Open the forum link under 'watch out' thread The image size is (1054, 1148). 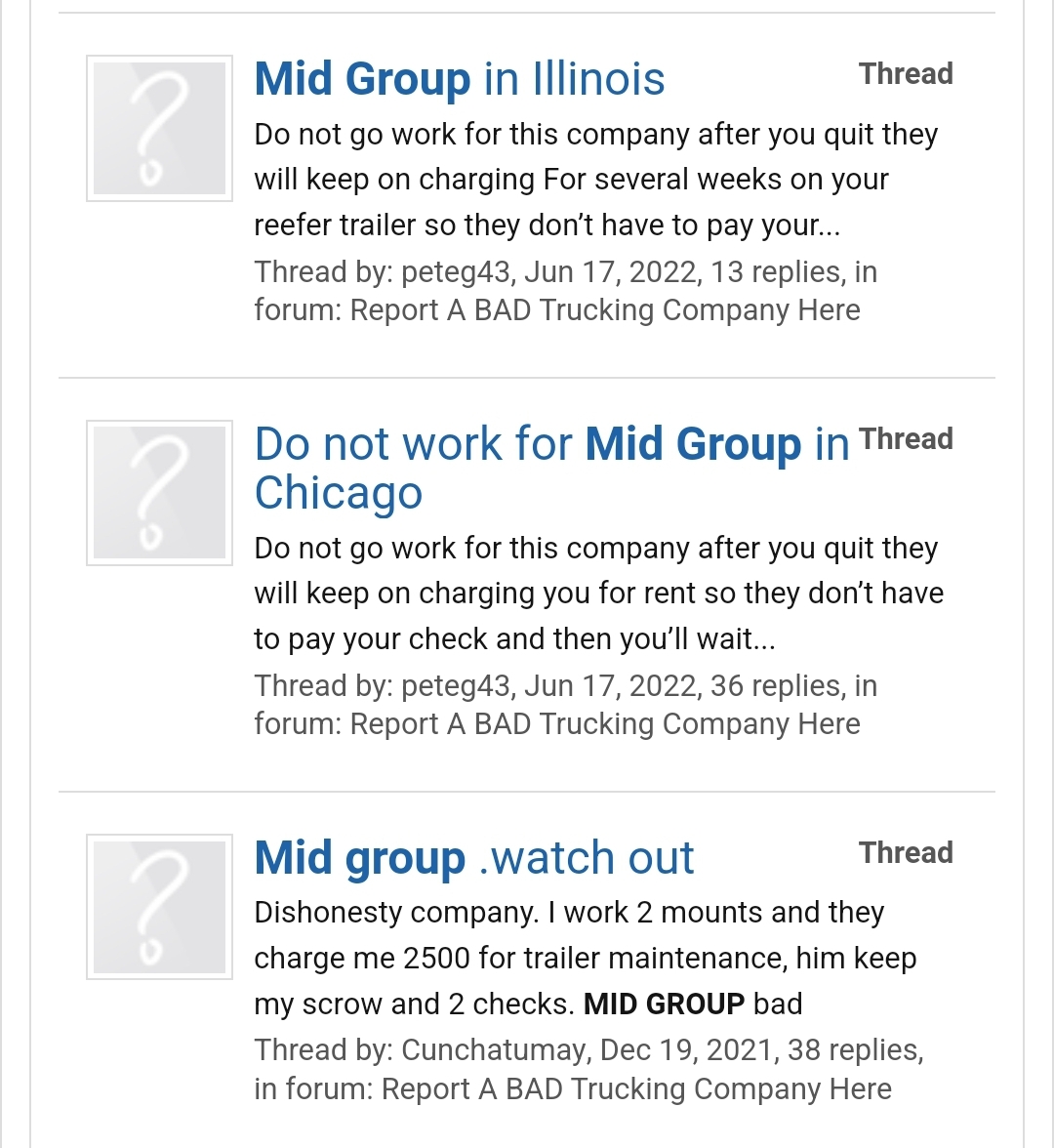point(636,1088)
